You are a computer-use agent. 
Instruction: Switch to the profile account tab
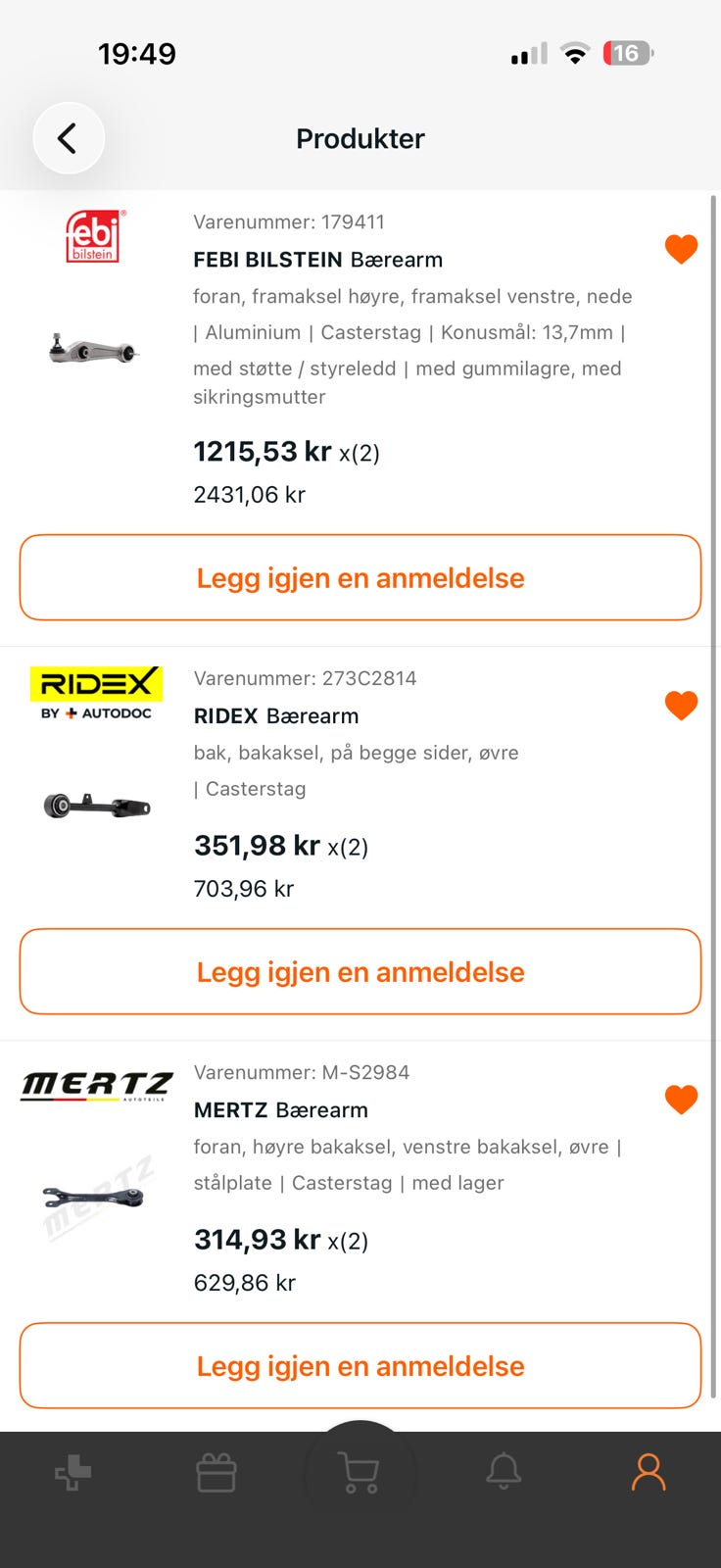648,1472
